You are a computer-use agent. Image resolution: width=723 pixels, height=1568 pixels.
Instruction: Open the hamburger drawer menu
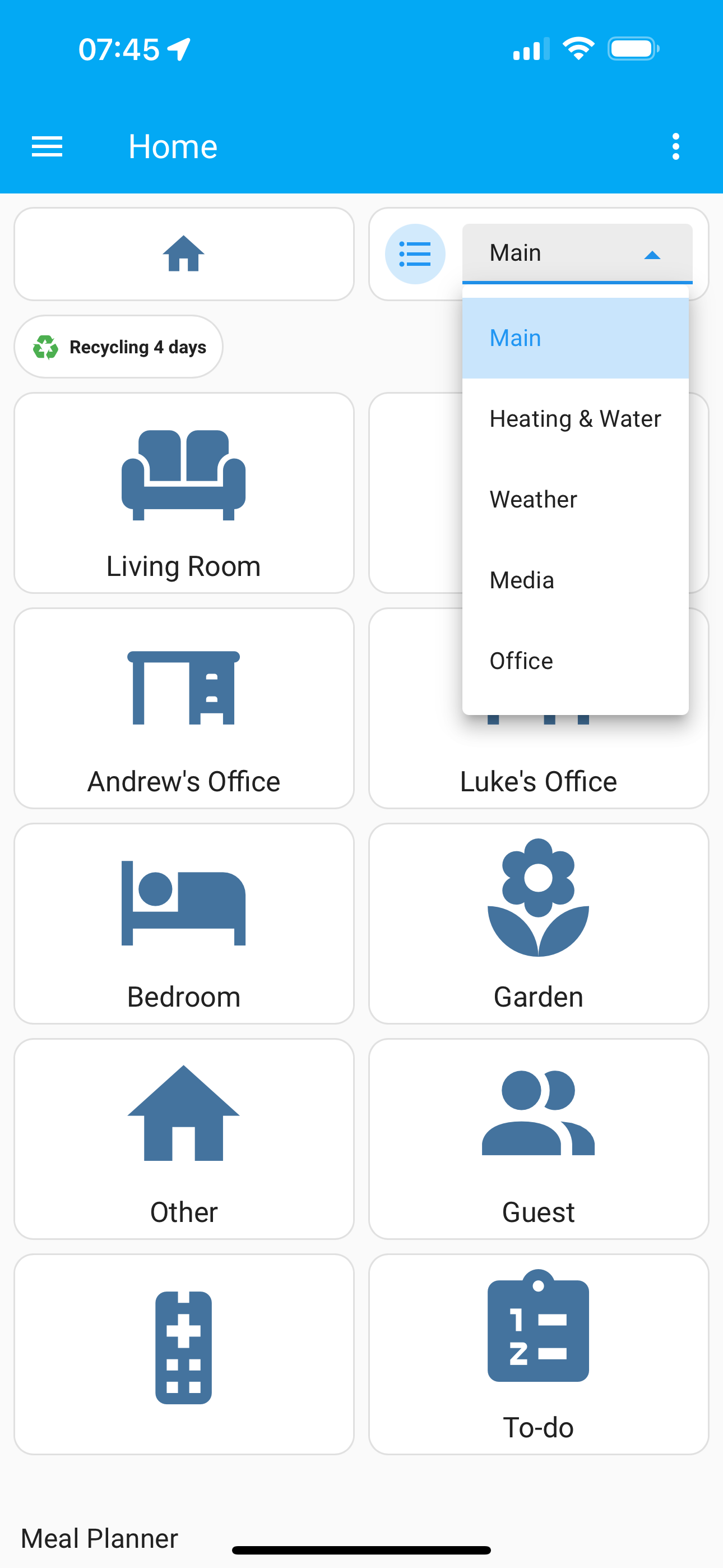(47, 147)
